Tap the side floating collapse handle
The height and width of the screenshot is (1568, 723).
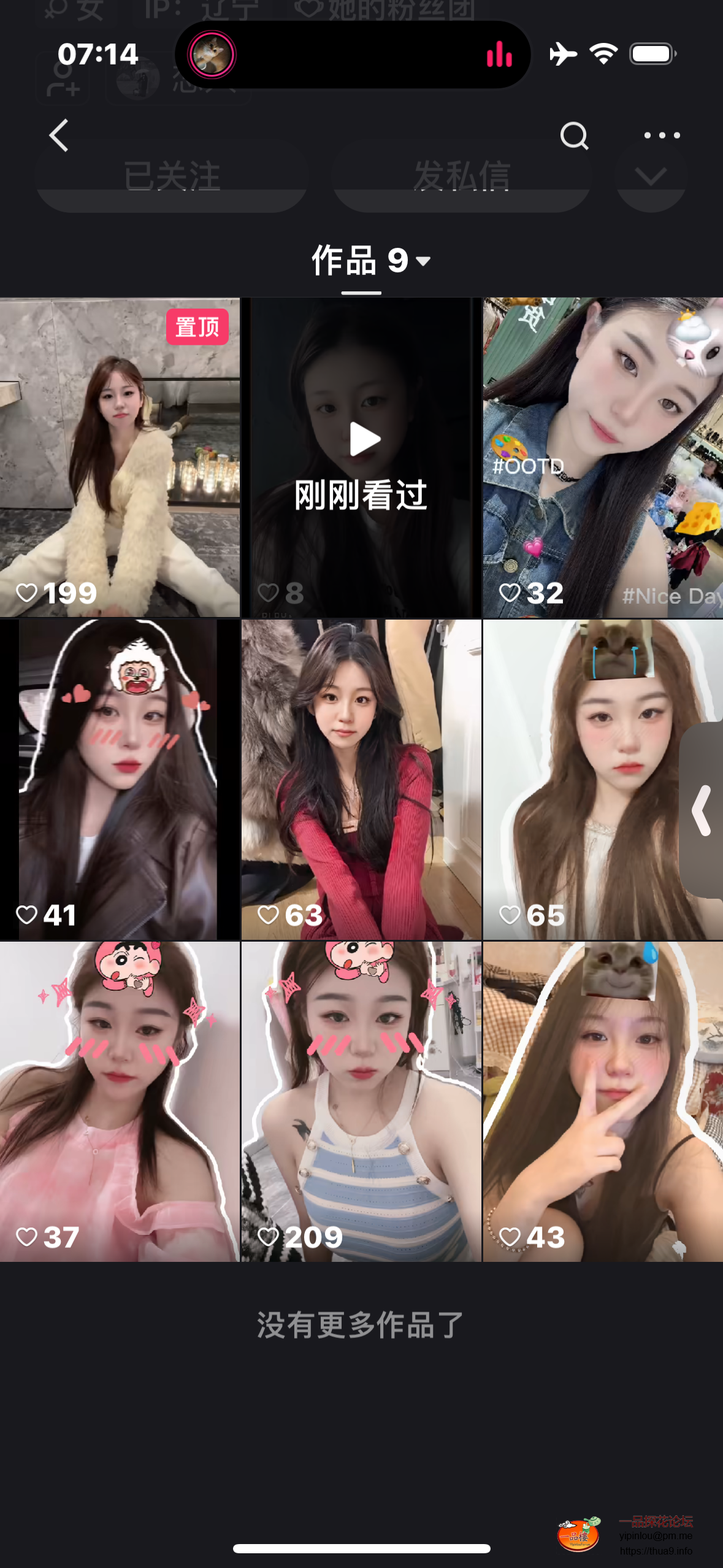pyautogui.click(x=703, y=810)
